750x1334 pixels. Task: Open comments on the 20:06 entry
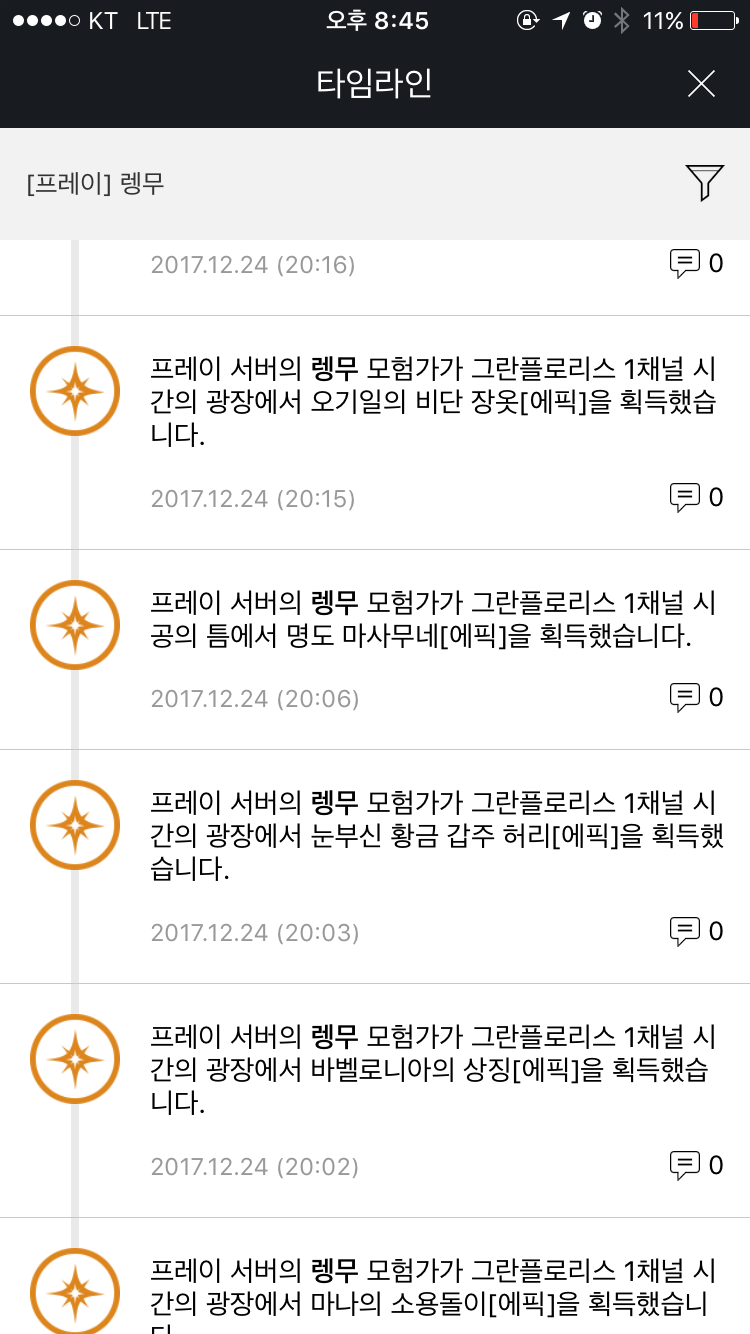tap(696, 697)
